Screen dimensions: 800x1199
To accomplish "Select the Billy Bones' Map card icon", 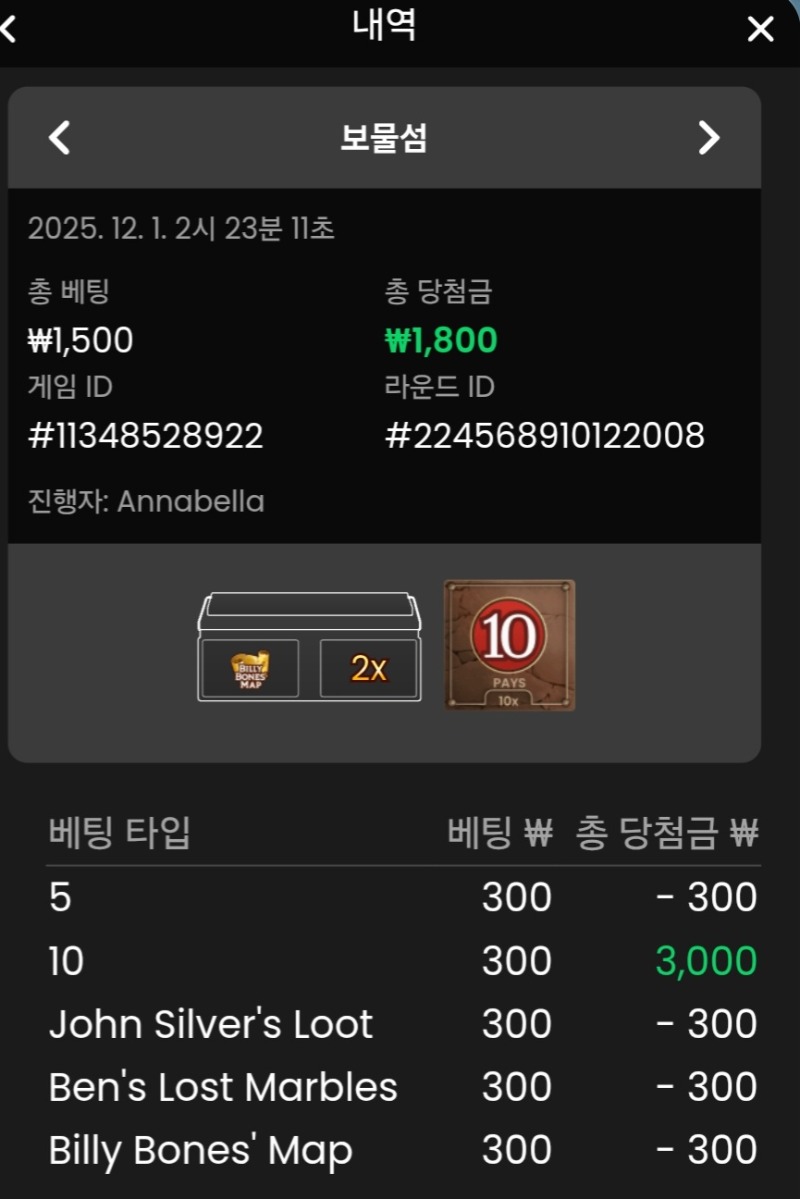I will [x=249, y=666].
